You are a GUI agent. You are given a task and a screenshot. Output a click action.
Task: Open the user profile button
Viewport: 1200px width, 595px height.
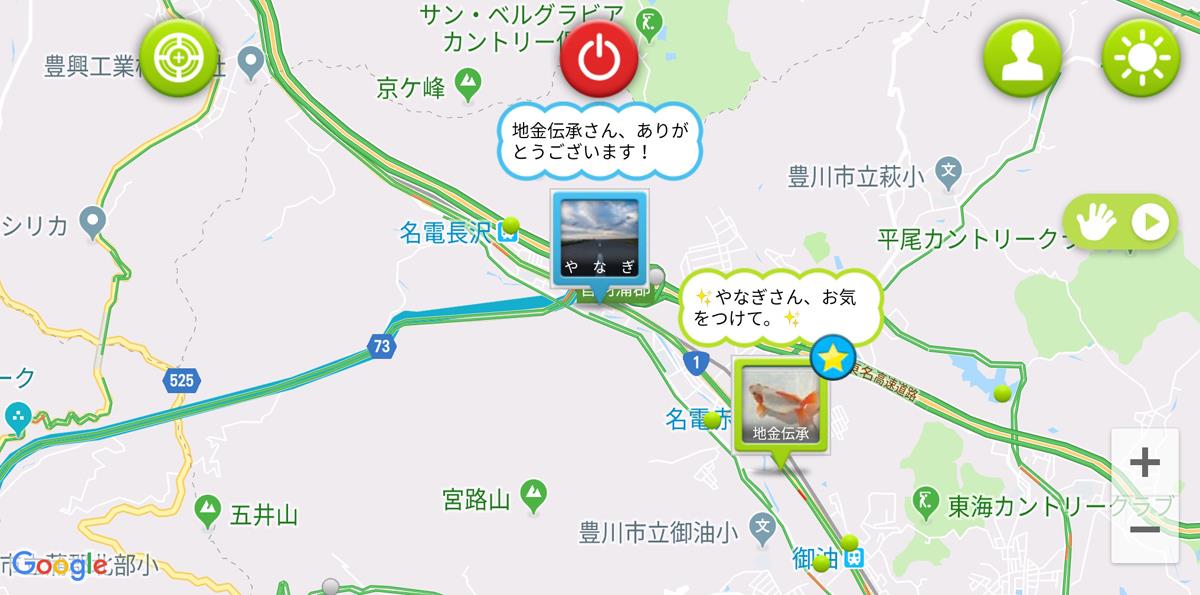[1022, 60]
